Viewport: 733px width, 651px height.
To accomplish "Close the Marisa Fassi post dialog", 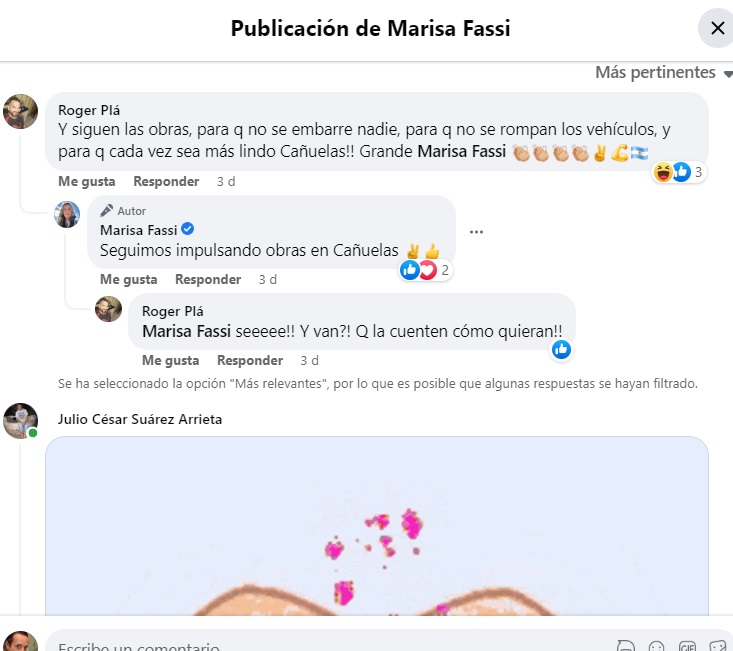I will click(x=716, y=28).
